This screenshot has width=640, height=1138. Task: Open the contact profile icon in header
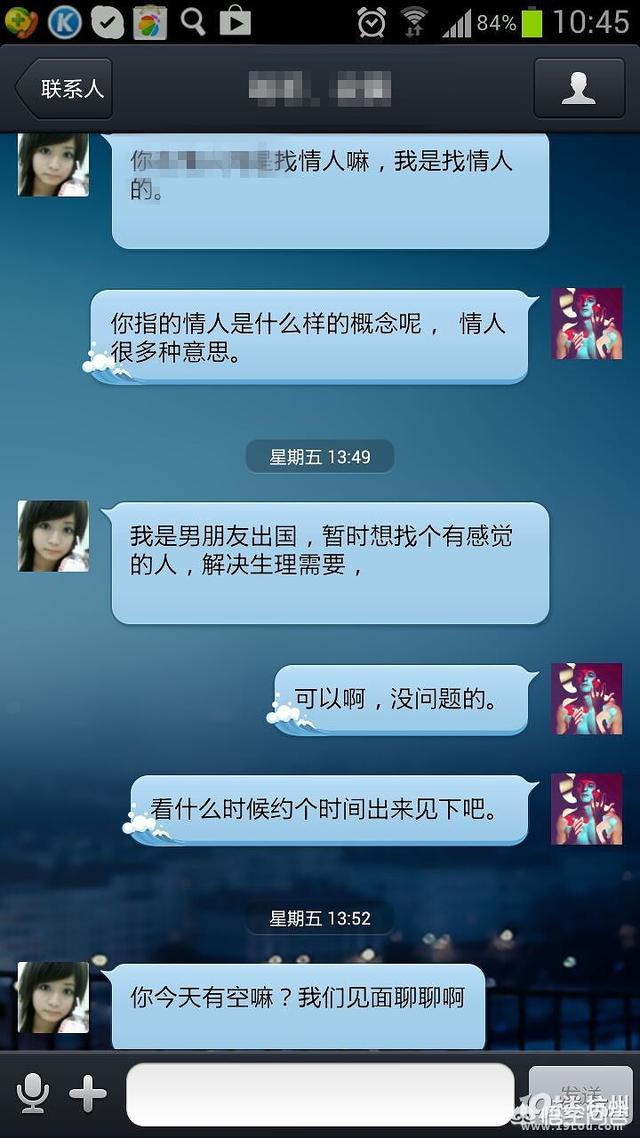pos(578,88)
